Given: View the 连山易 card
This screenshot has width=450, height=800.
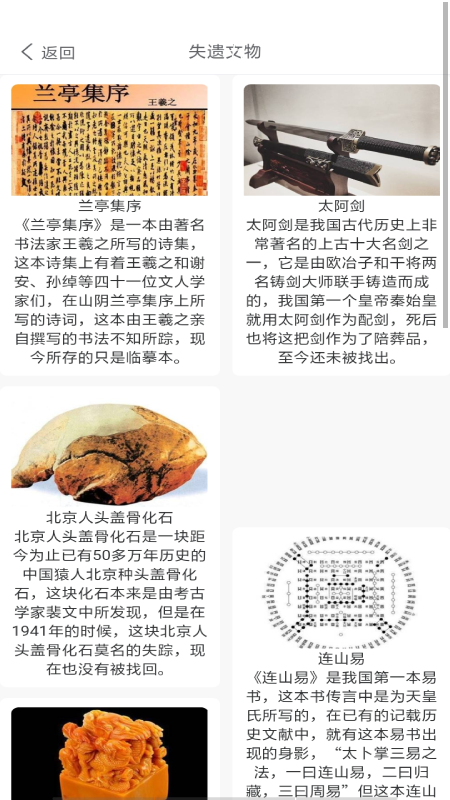Looking at the screenshot, I should pyautogui.click(x=341, y=663).
